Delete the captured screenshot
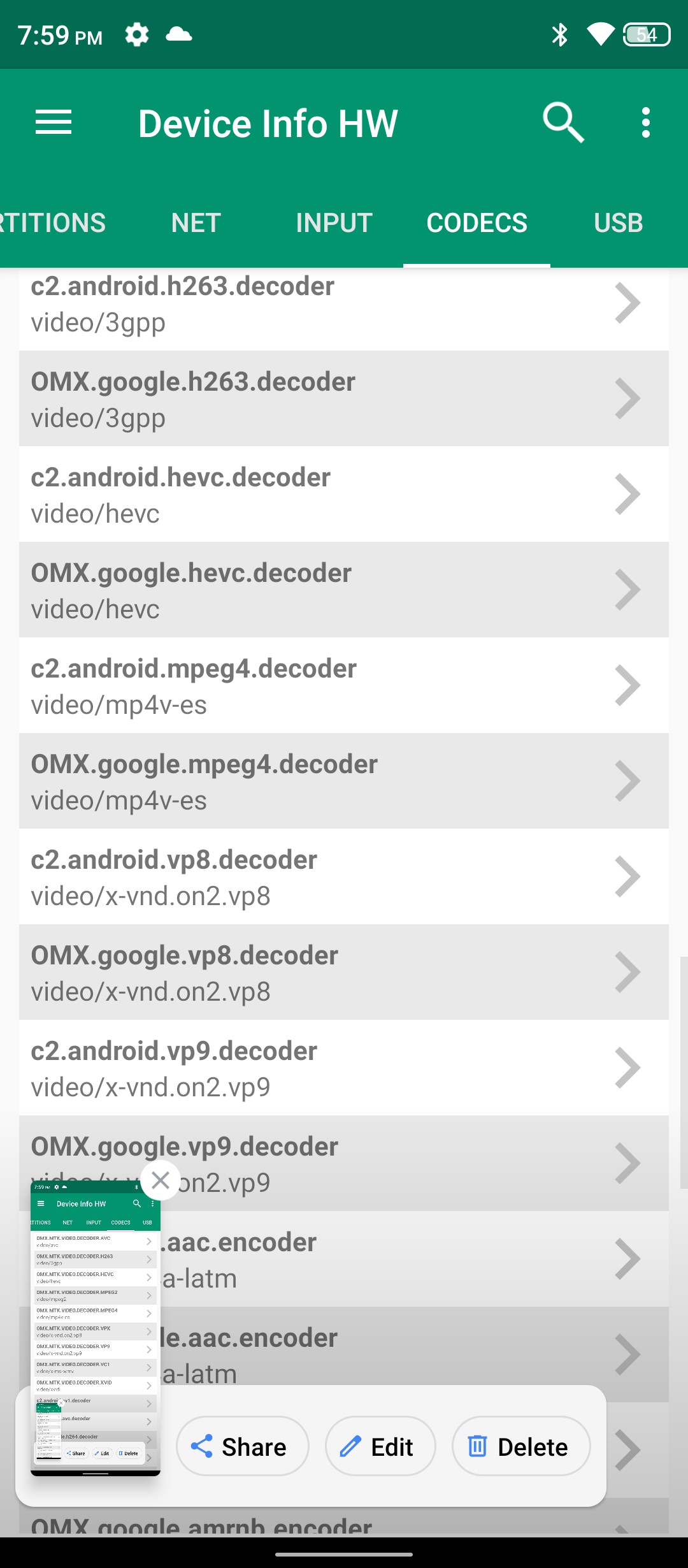 (x=520, y=1446)
